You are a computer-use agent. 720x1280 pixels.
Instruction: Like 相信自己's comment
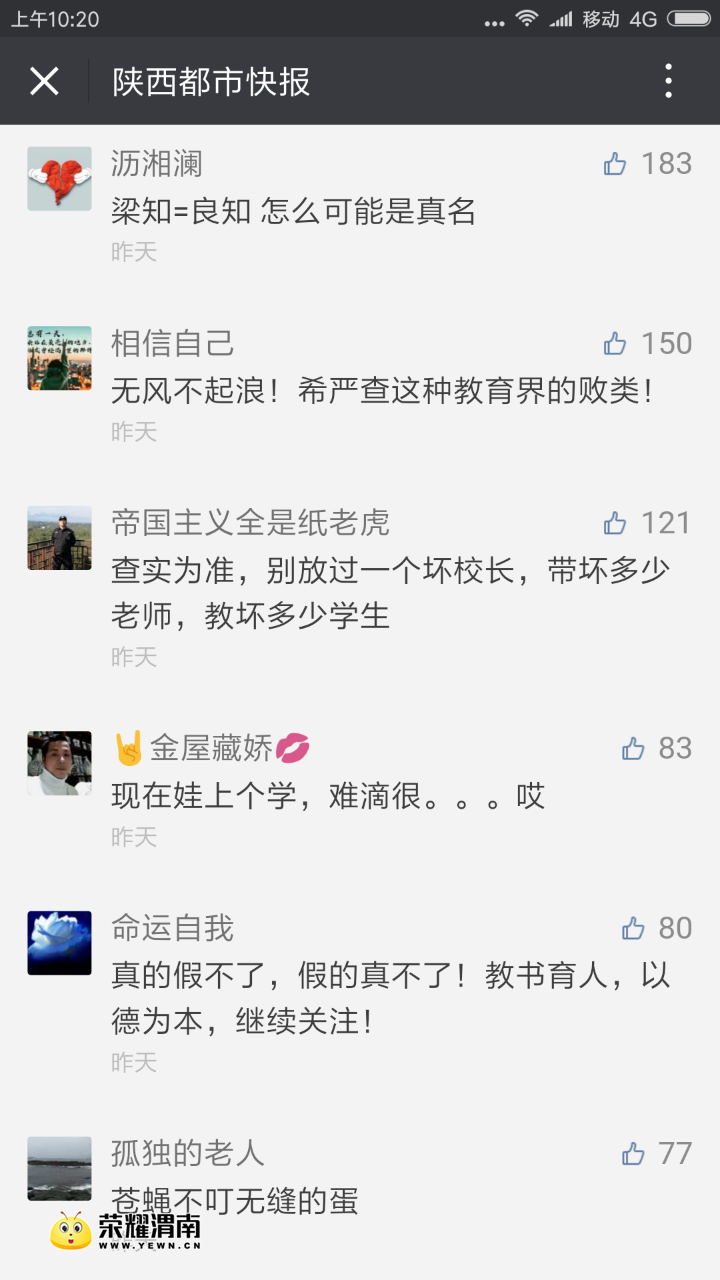615,344
